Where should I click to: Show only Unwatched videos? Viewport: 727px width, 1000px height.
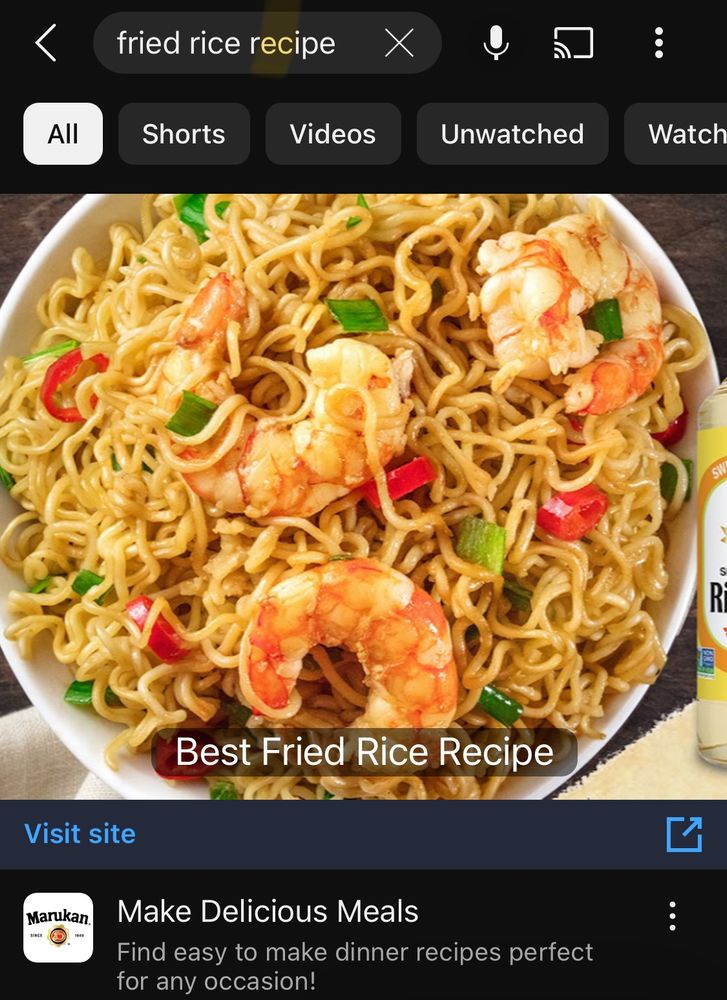pyautogui.click(x=512, y=134)
